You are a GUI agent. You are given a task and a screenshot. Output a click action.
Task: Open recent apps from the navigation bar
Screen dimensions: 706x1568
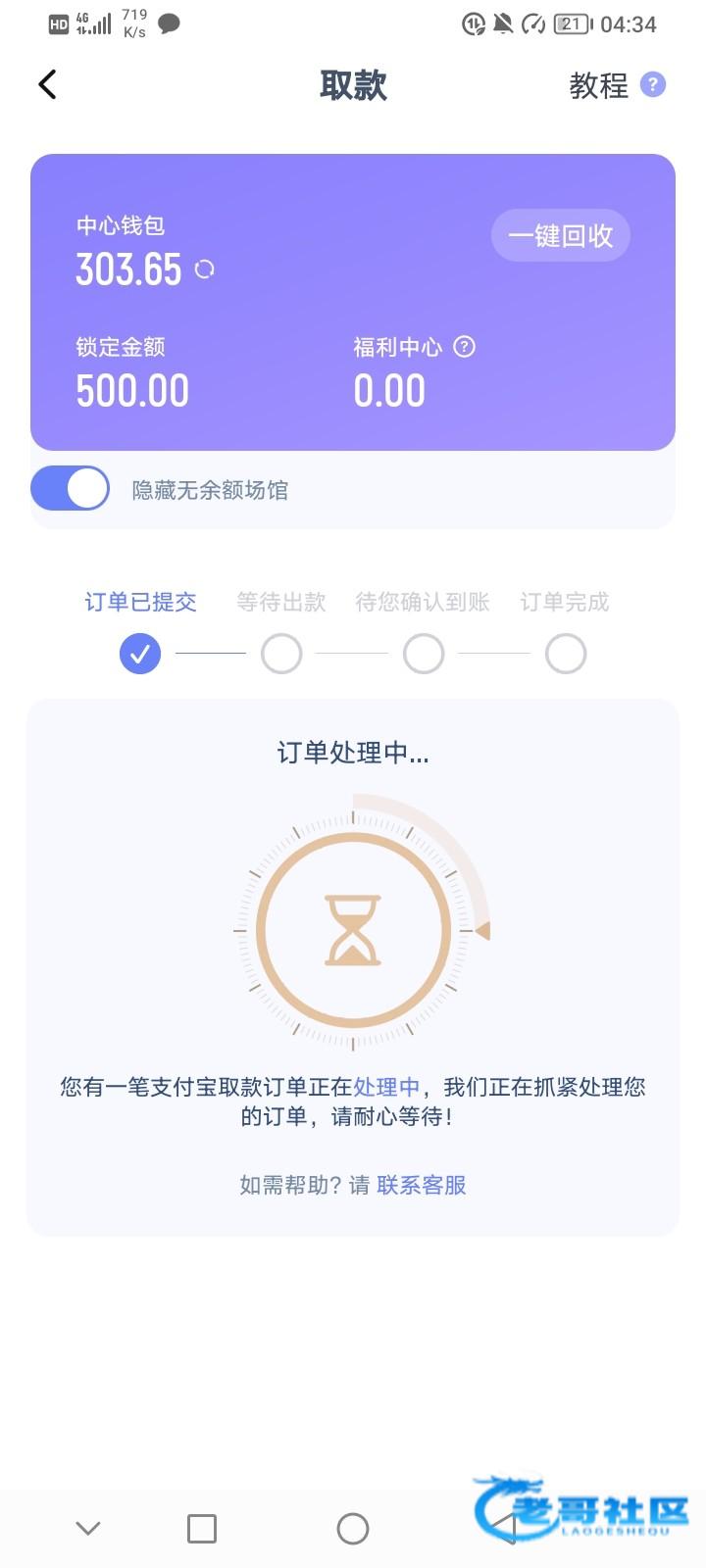pos(202,1528)
